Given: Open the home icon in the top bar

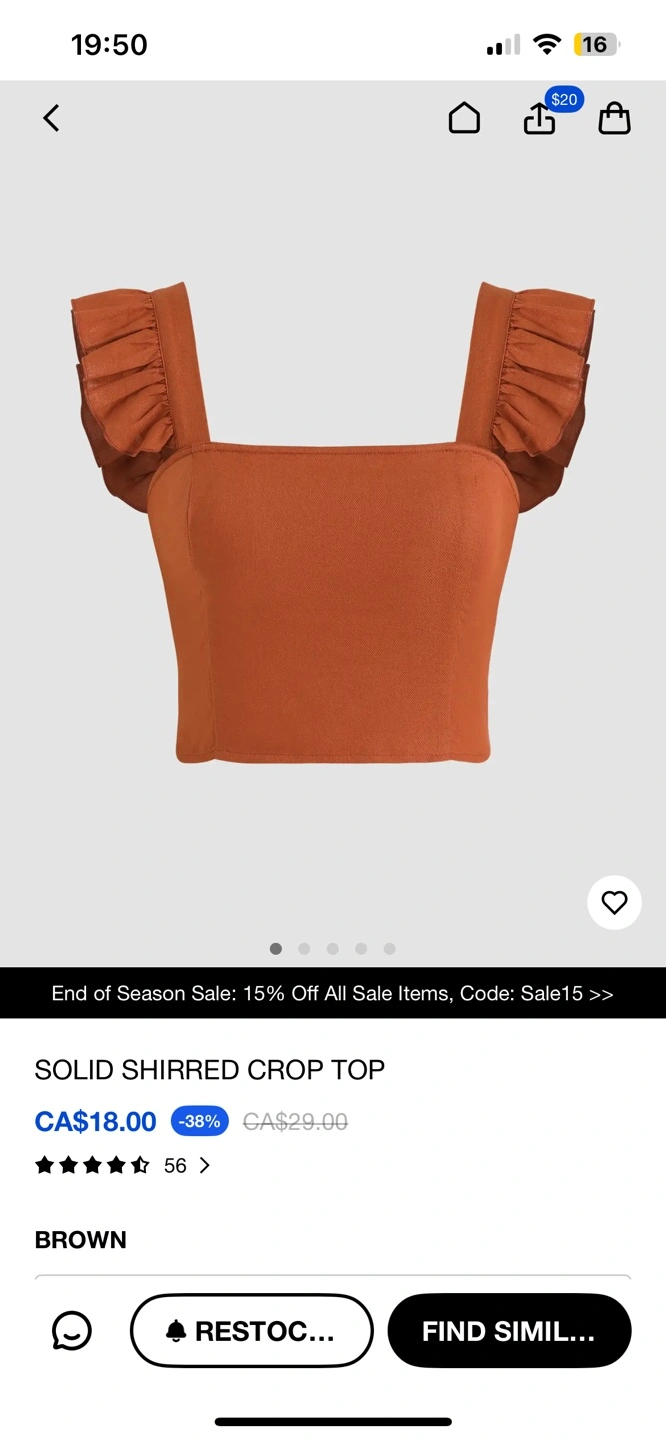Looking at the screenshot, I should tap(464, 118).
